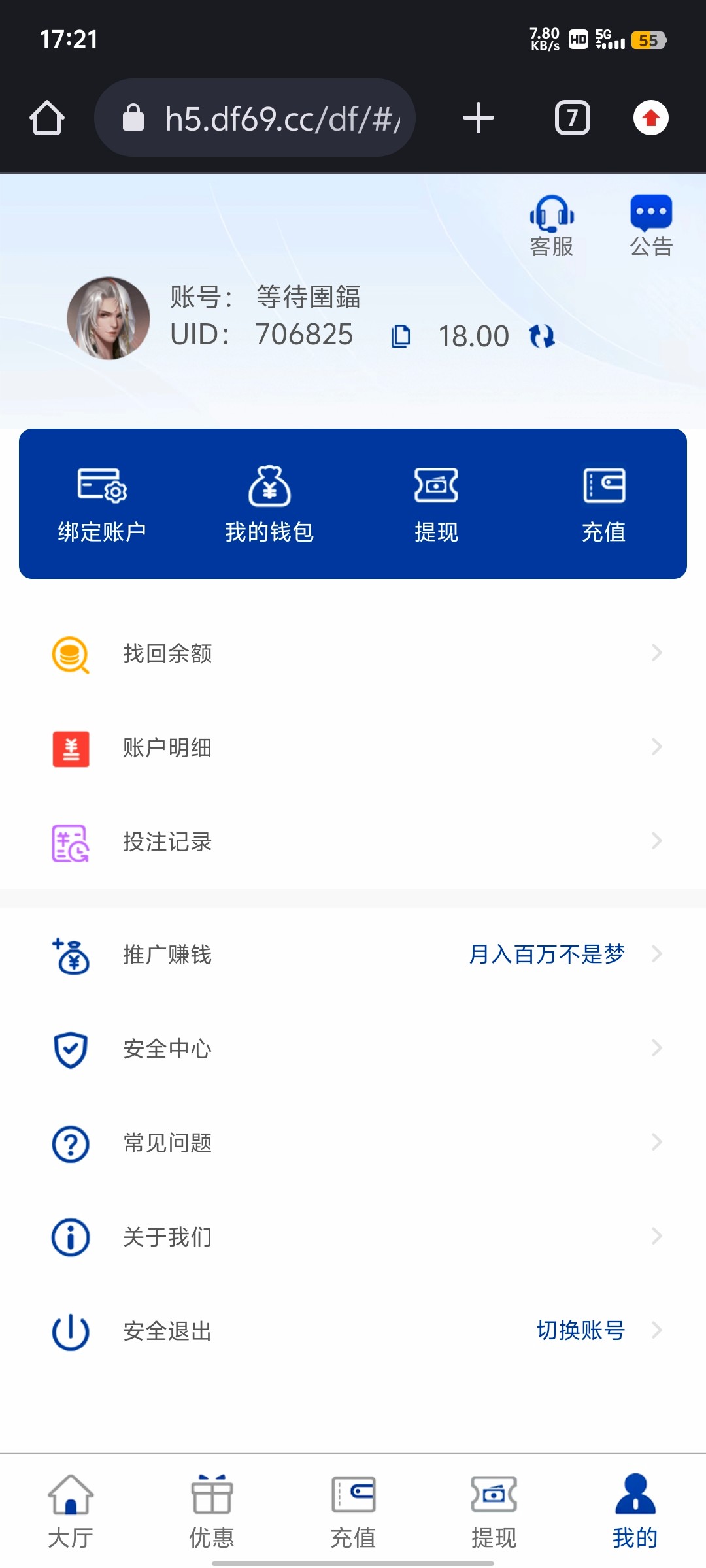Viewport: 706px width, 1568px height.
Task: Open 推广赚钱 promotion page
Action: (353, 955)
